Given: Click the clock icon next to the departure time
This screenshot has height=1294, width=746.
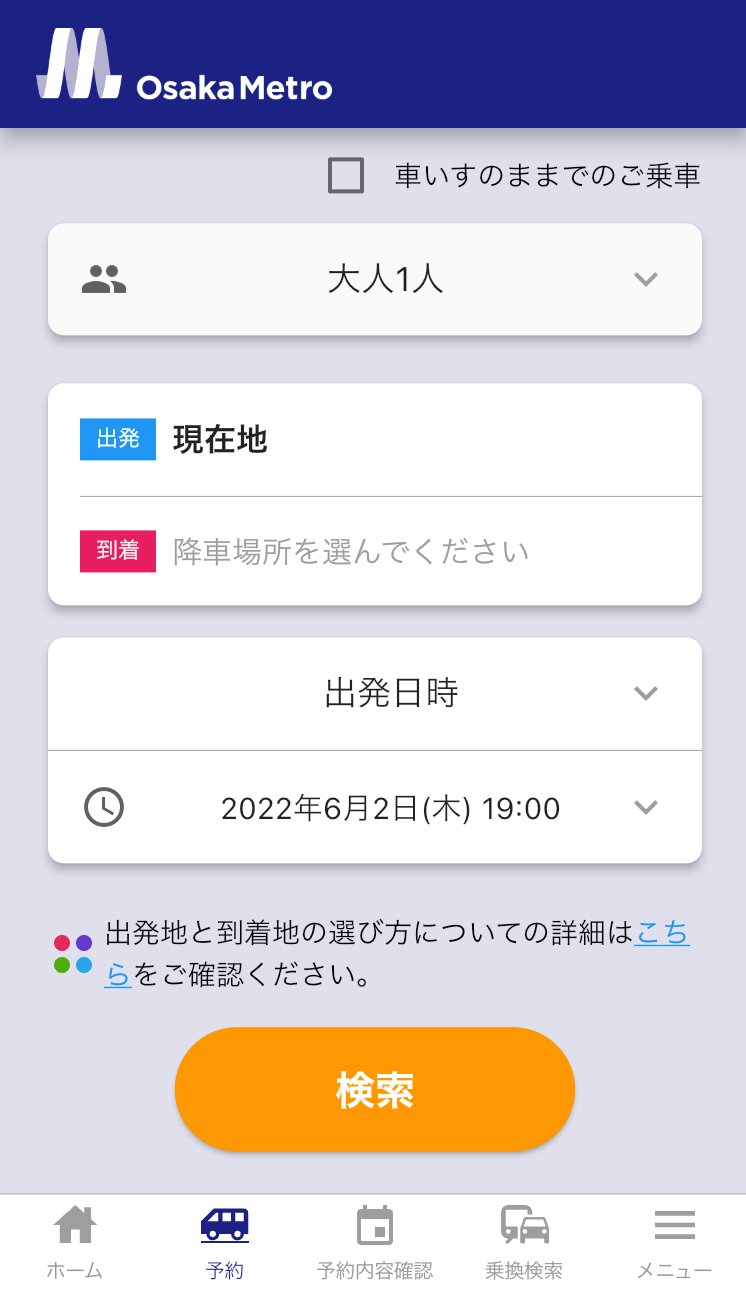Looking at the screenshot, I should (x=102, y=807).
